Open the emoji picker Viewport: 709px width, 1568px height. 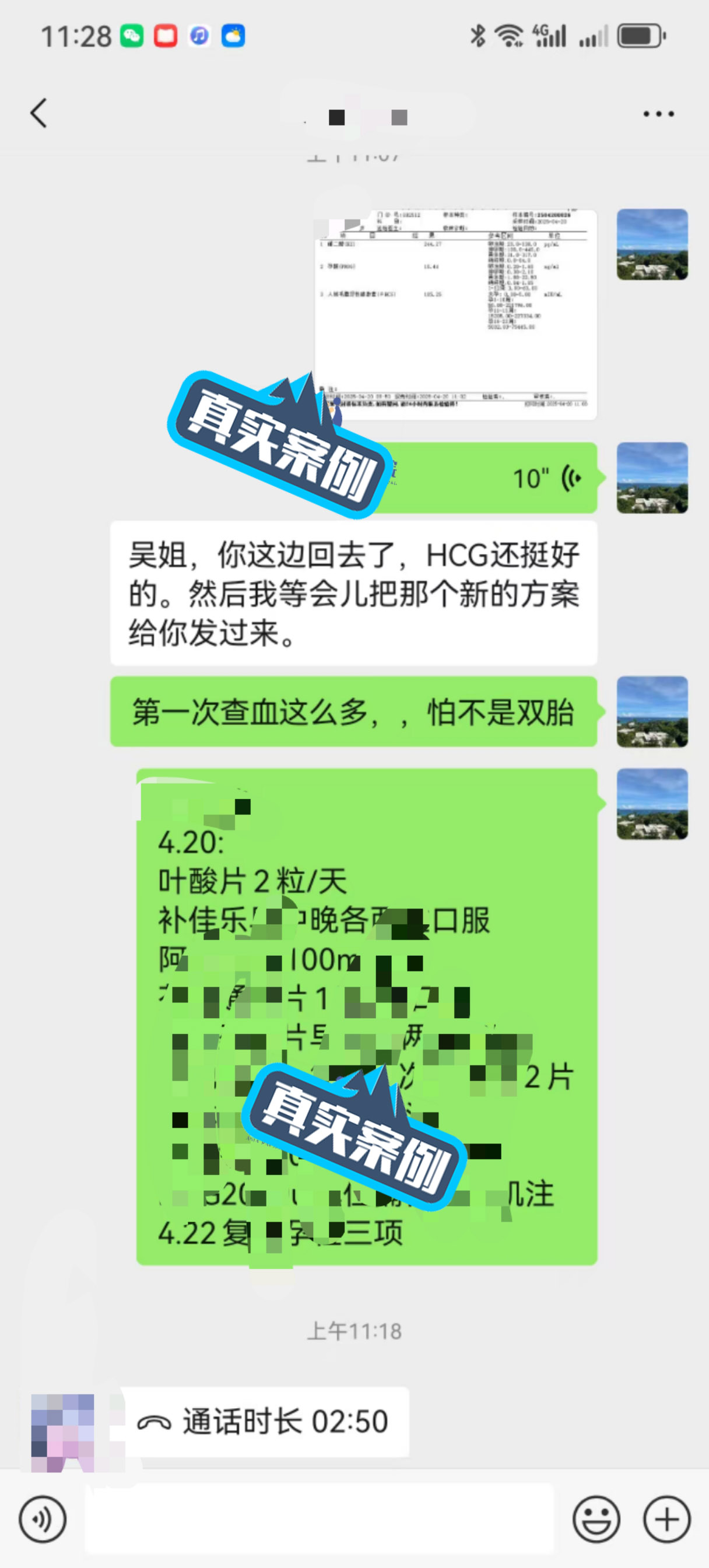point(596,1519)
